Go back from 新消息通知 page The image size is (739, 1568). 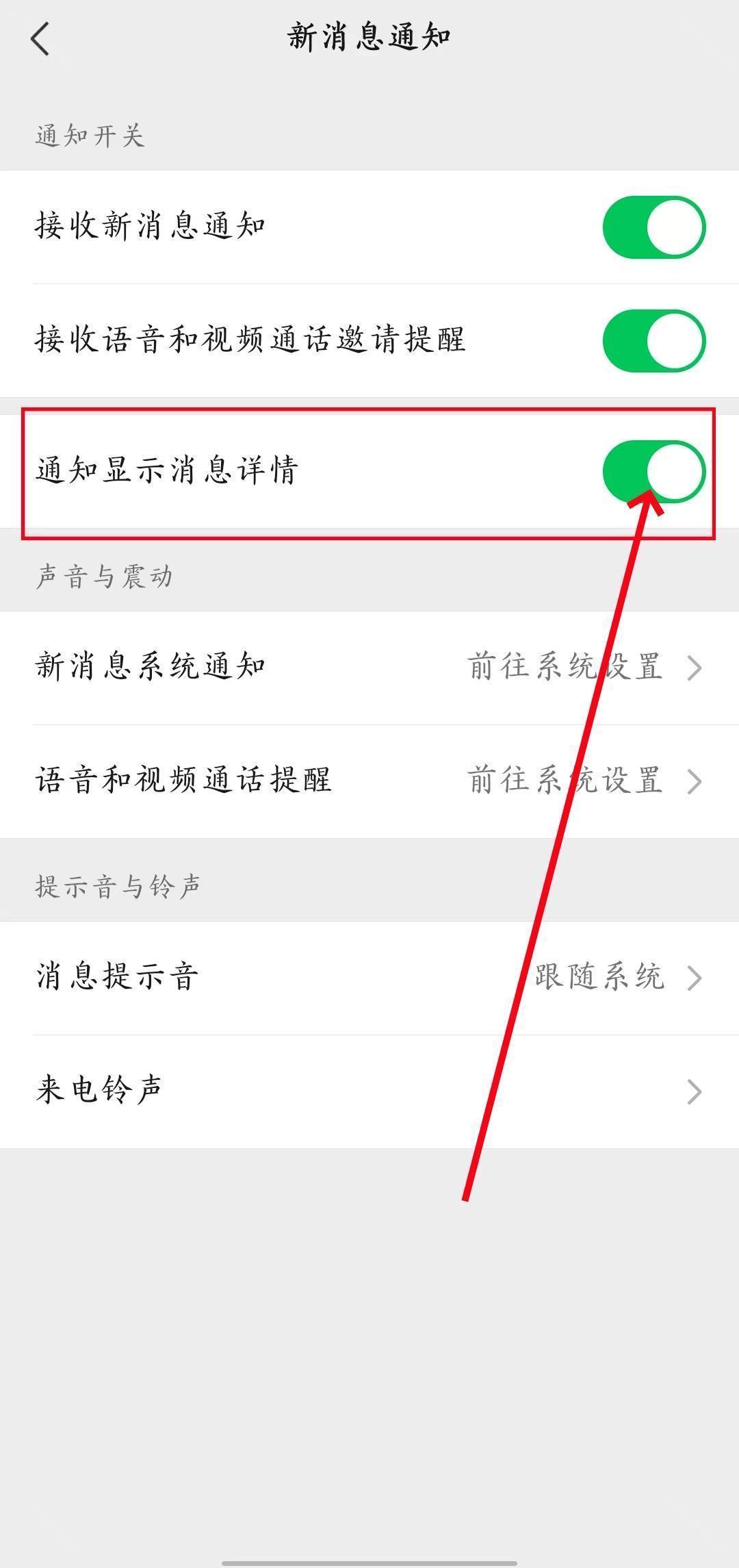pyautogui.click(x=40, y=38)
